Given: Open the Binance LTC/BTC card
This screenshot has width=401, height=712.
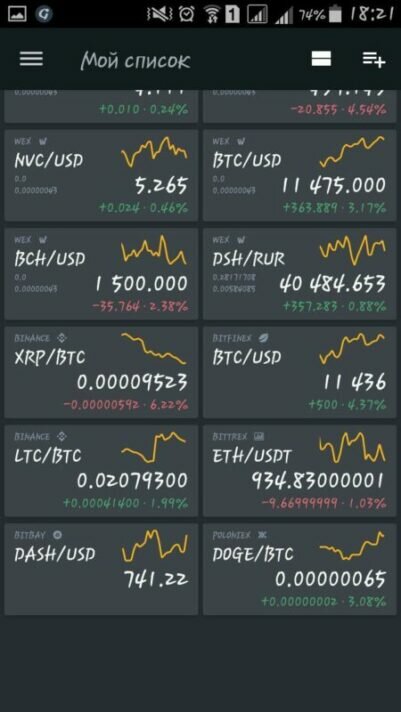Looking at the screenshot, I should (x=101, y=471).
